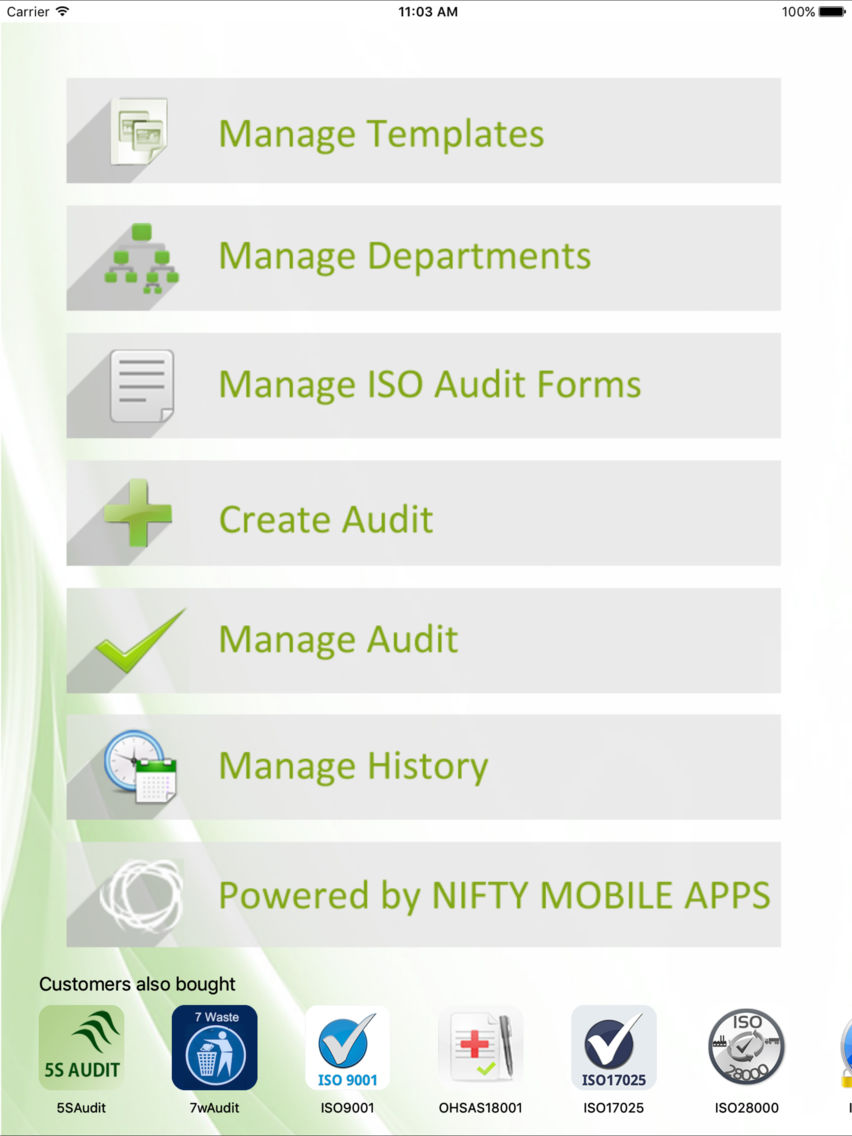This screenshot has width=852, height=1136.
Task: Tap the 7wAudit waste bin icon
Action: 214,1046
